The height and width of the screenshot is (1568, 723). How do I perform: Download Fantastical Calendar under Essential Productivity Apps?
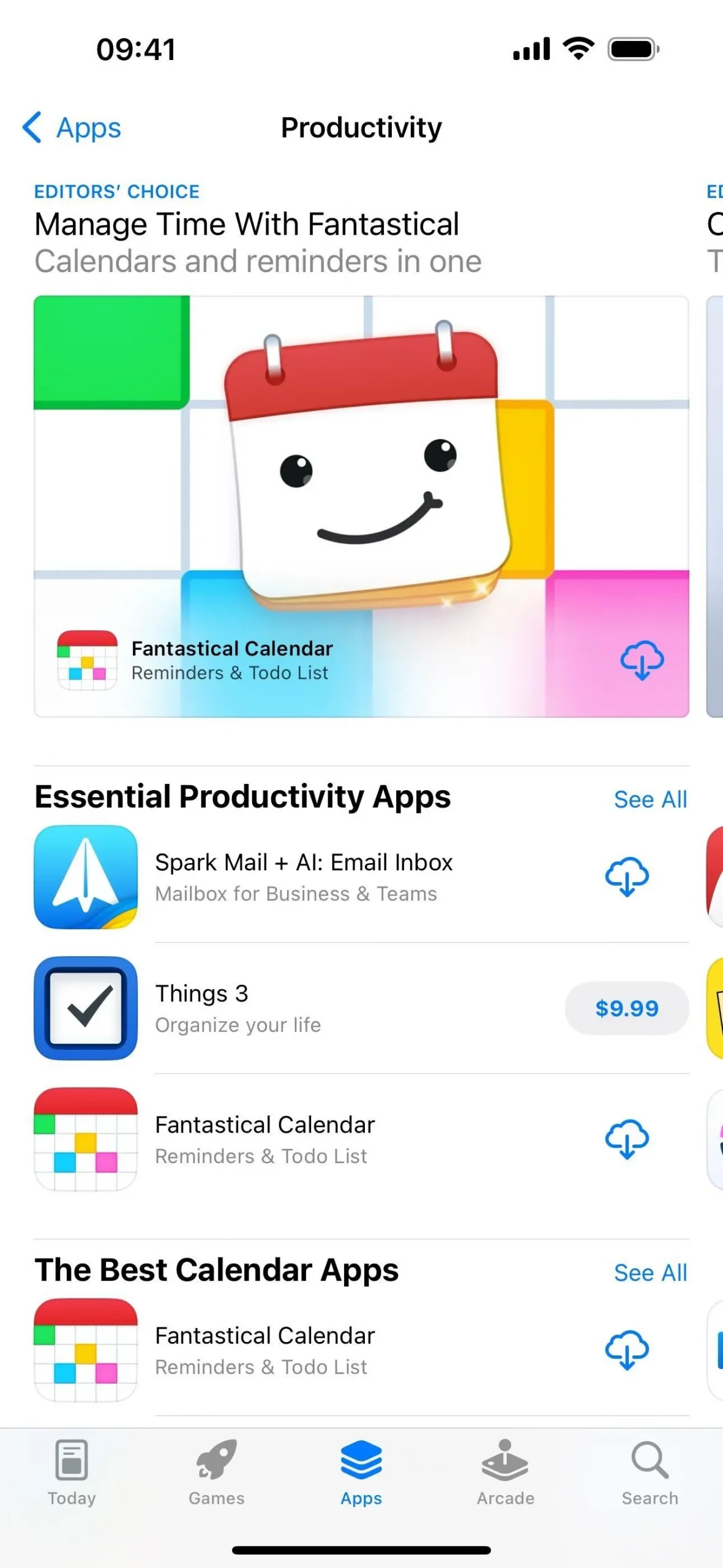pyautogui.click(x=627, y=1139)
